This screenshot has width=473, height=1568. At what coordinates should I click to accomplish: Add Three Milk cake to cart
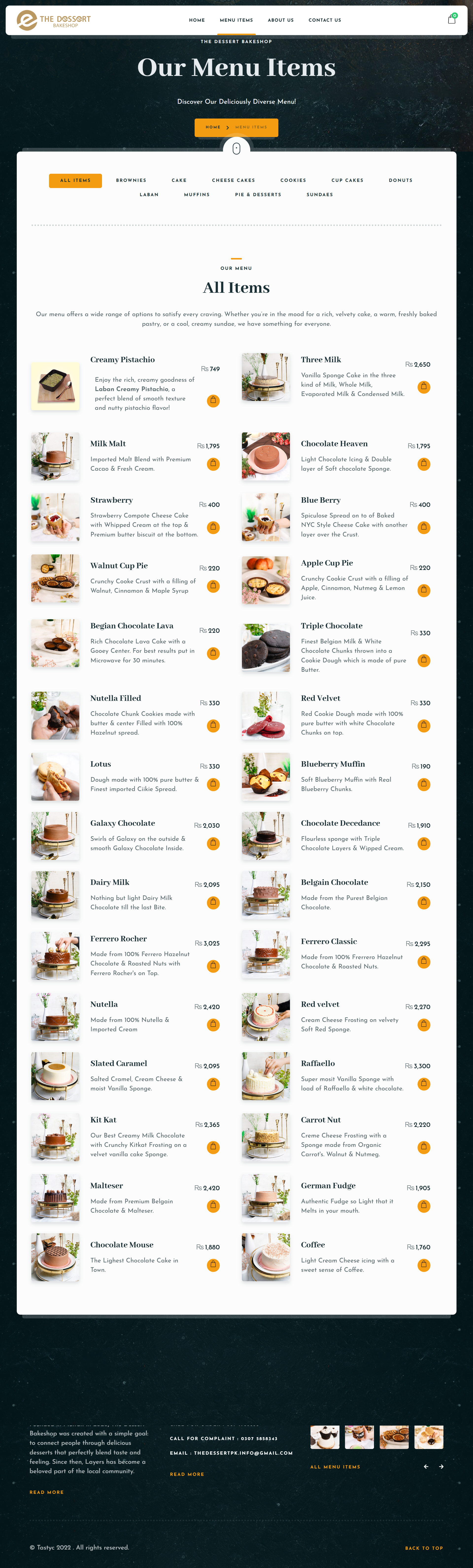[x=424, y=387]
